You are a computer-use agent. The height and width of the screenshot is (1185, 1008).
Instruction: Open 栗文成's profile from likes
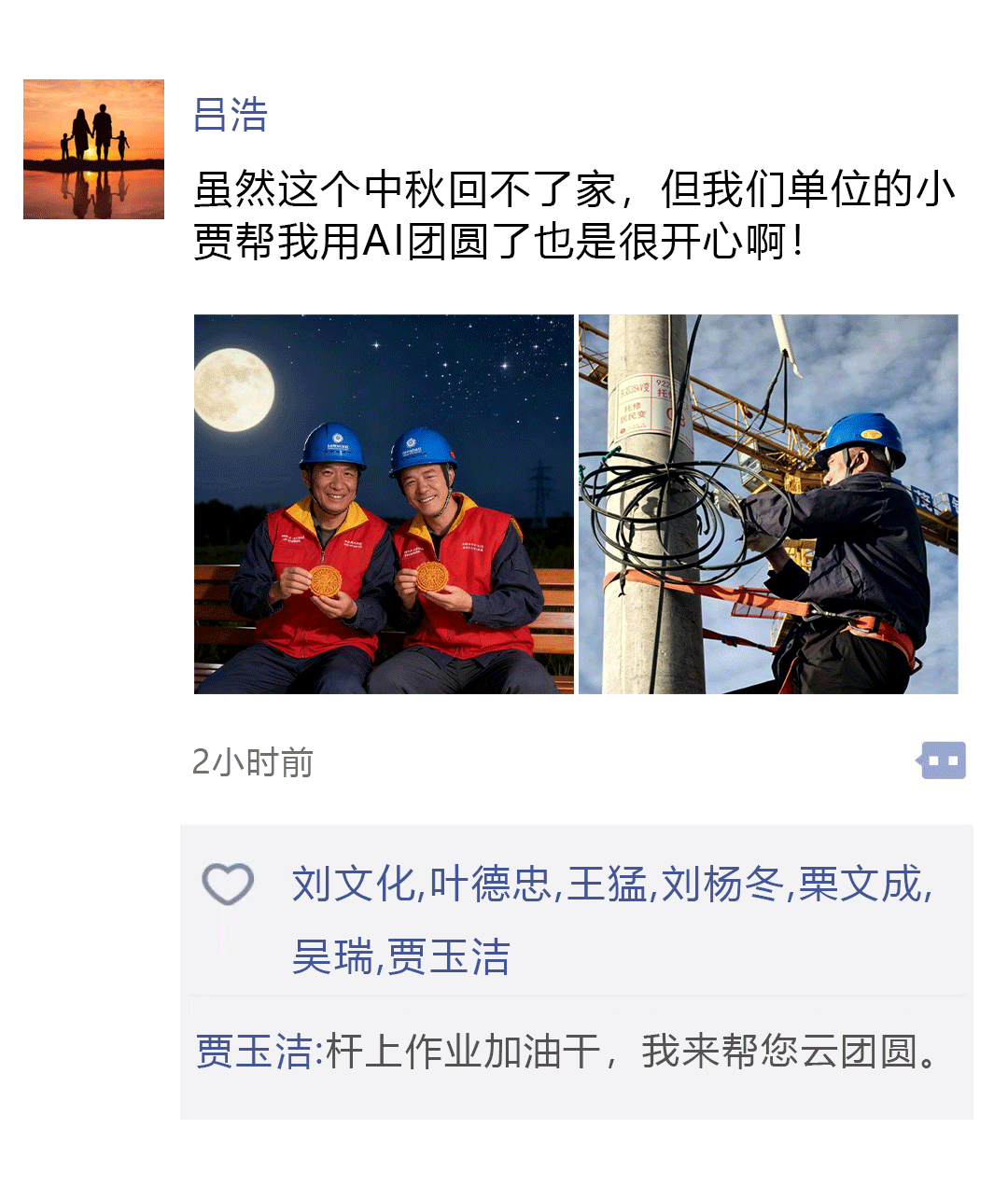pyautogui.click(x=860, y=884)
